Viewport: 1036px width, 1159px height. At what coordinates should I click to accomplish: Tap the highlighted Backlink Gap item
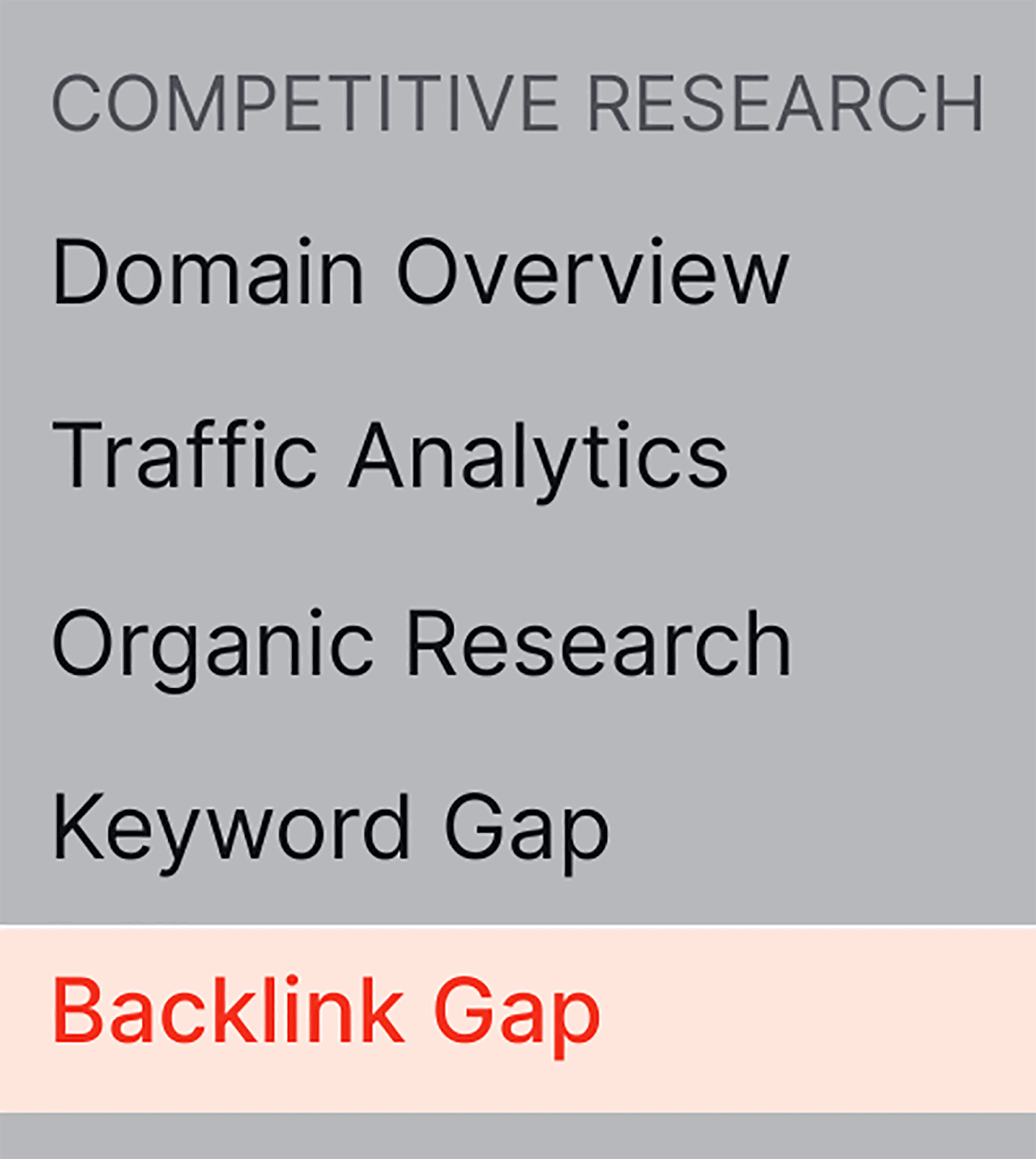click(326, 1012)
